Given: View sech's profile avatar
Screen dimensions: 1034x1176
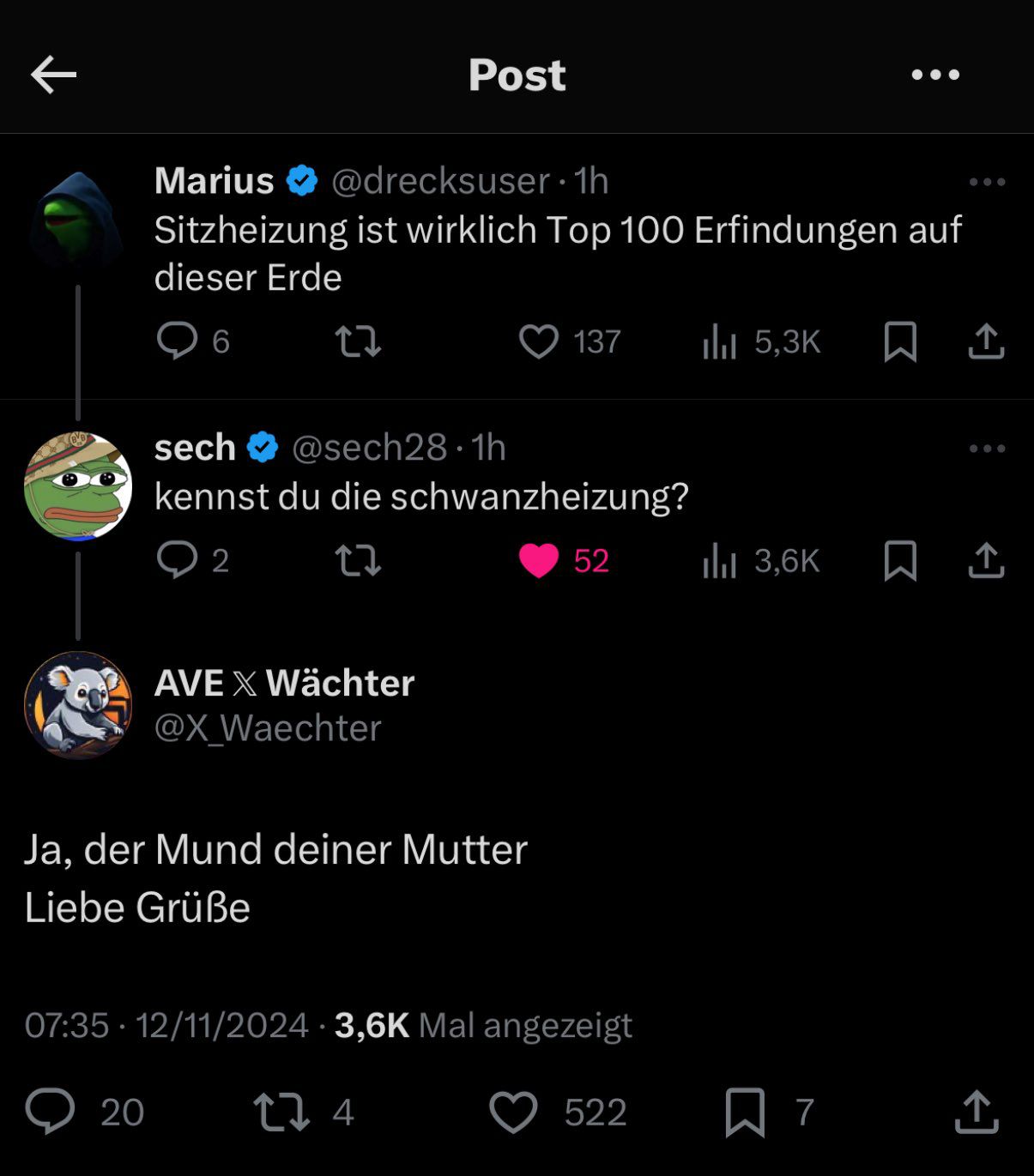Looking at the screenshot, I should pos(77,486).
